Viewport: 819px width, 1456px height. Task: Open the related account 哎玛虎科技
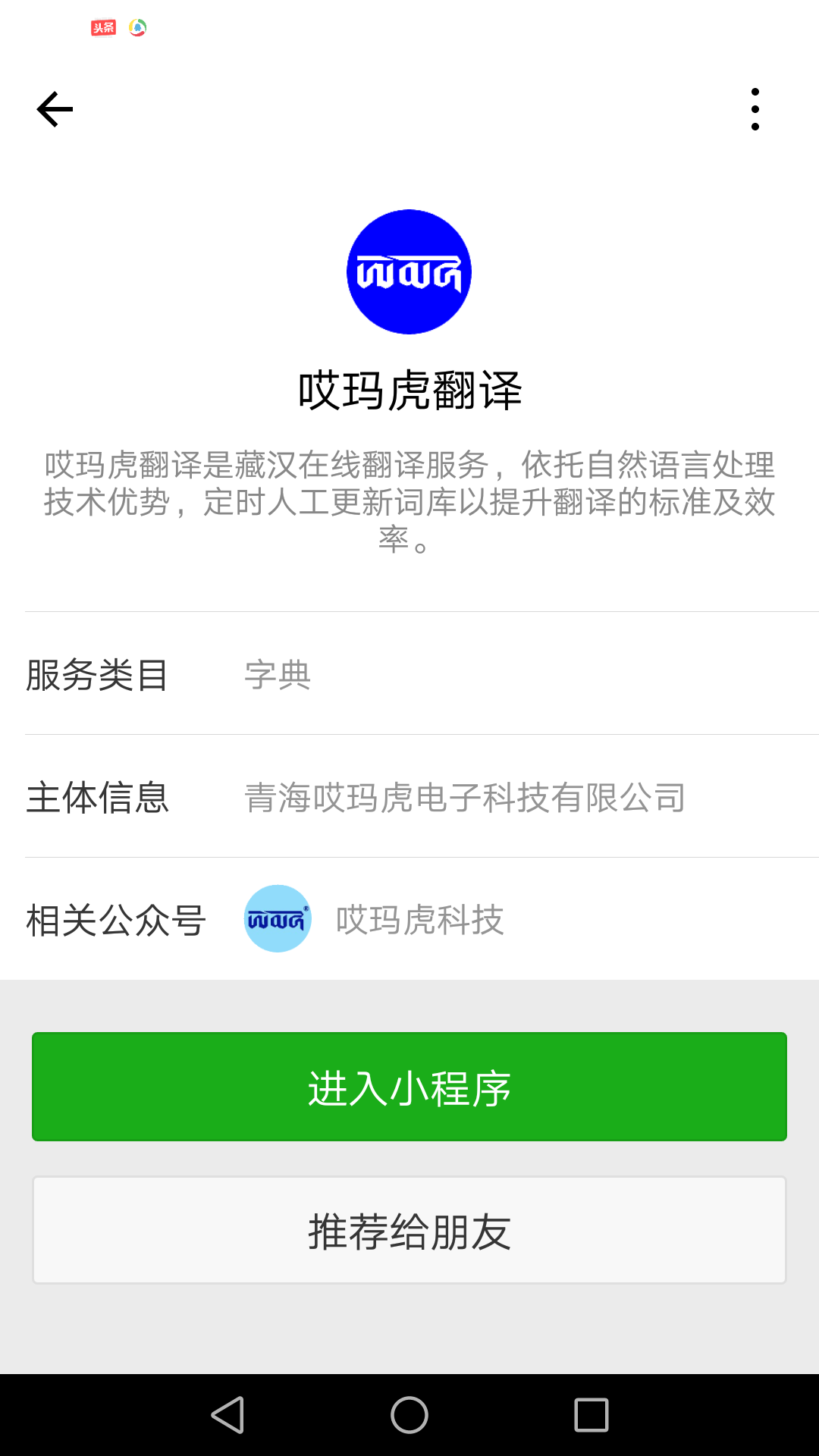[x=419, y=919]
